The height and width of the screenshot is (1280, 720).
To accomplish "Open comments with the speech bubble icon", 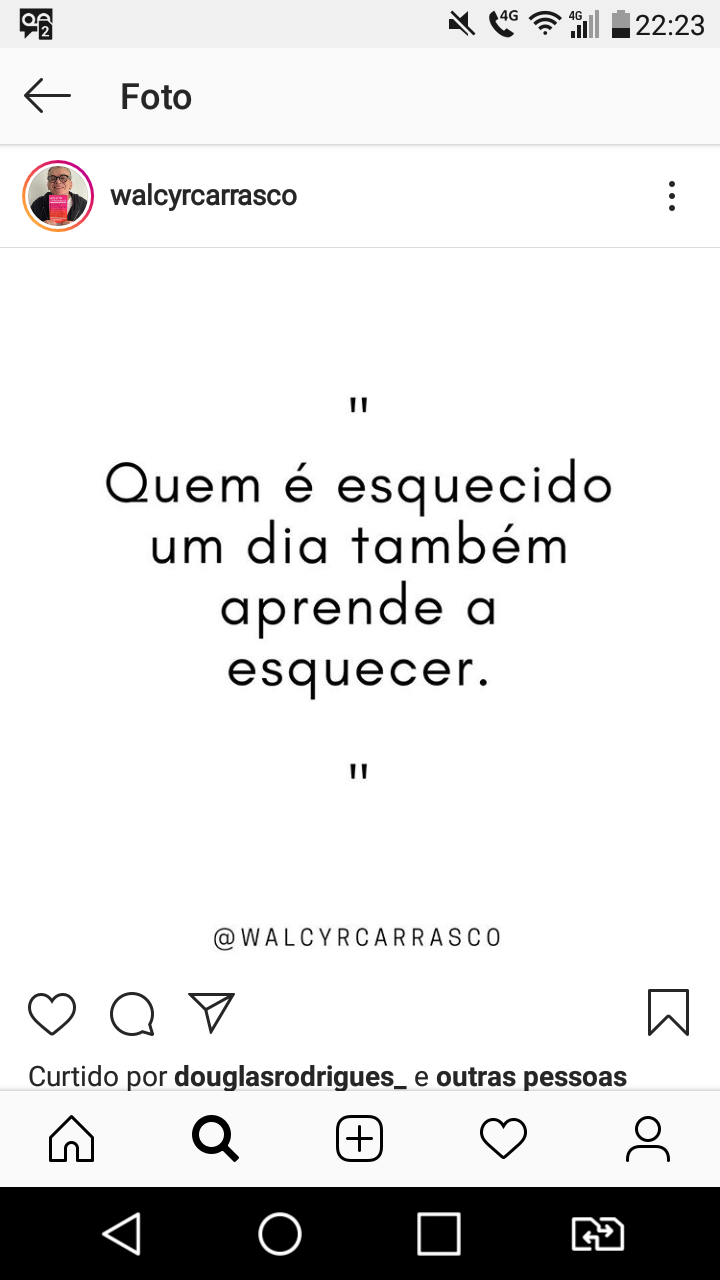I will (132, 1013).
